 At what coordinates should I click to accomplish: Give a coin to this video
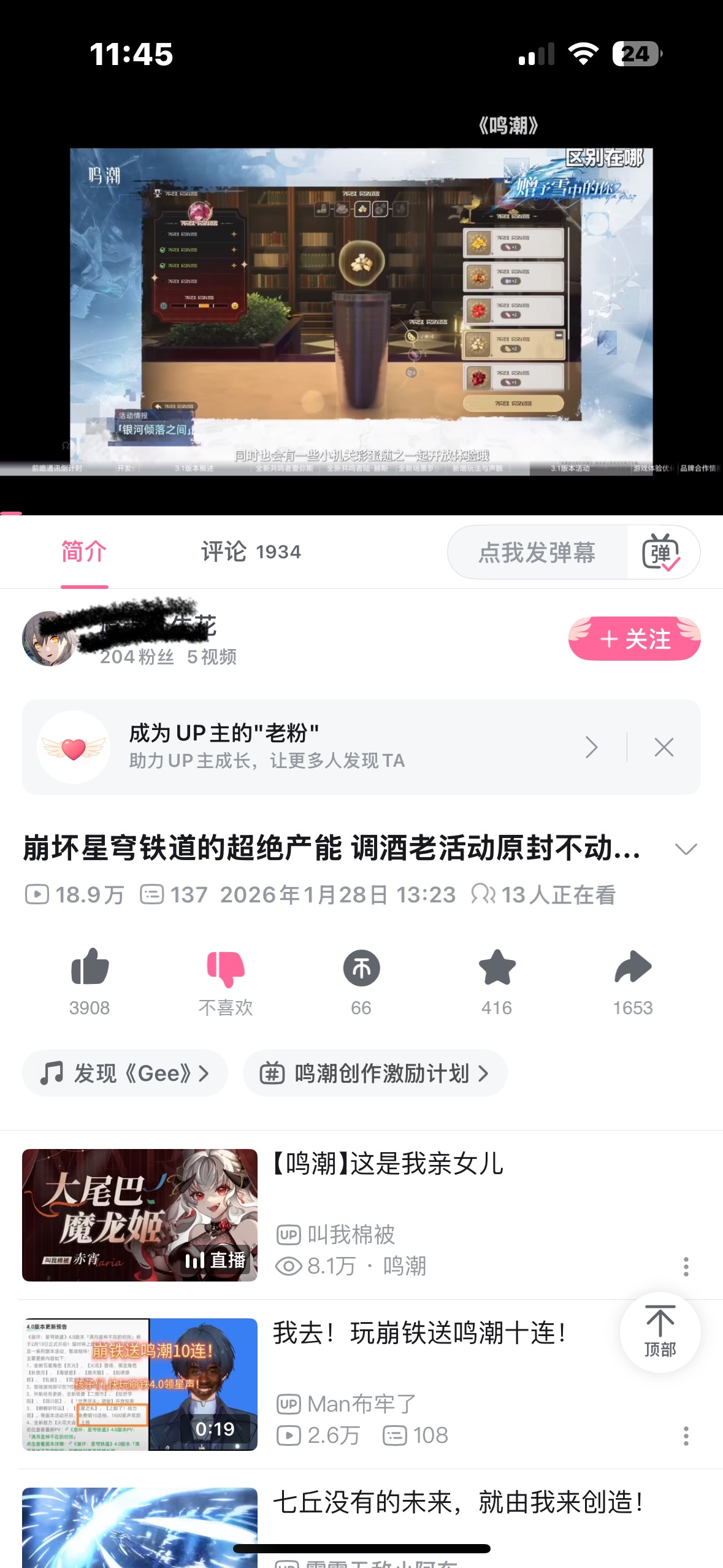coord(361,968)
